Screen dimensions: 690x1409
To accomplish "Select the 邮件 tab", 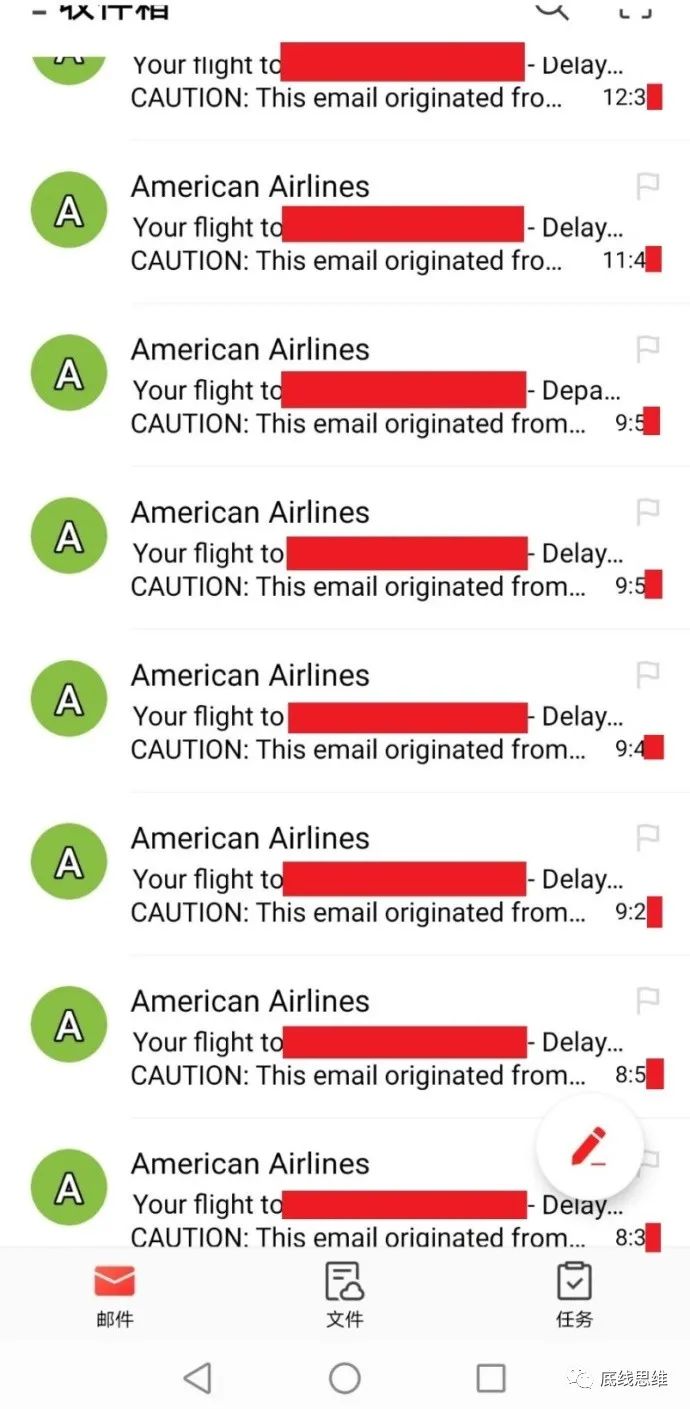I will pyautogui.click(x=114, y=1294).
